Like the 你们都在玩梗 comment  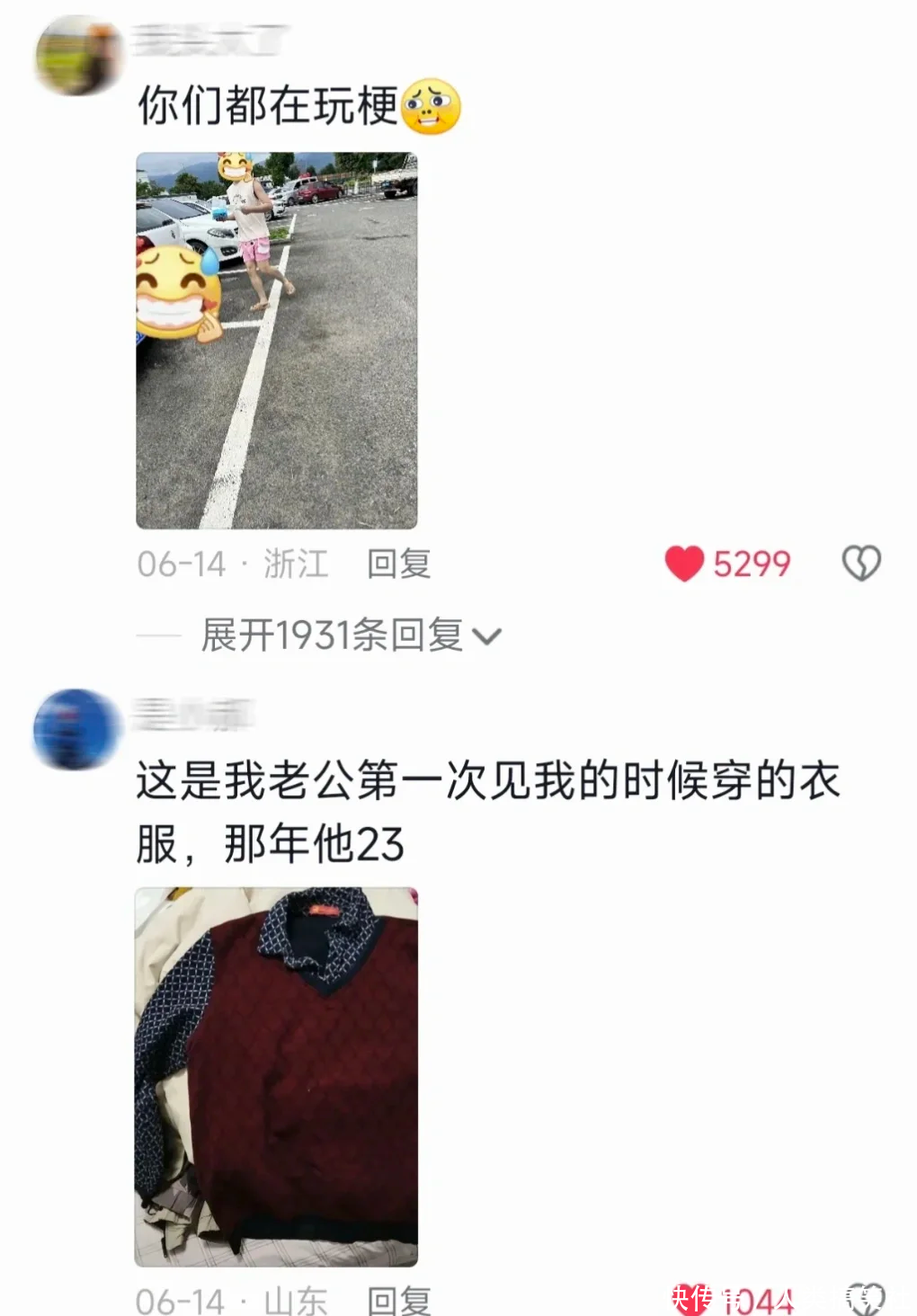[x=685, y=564]
